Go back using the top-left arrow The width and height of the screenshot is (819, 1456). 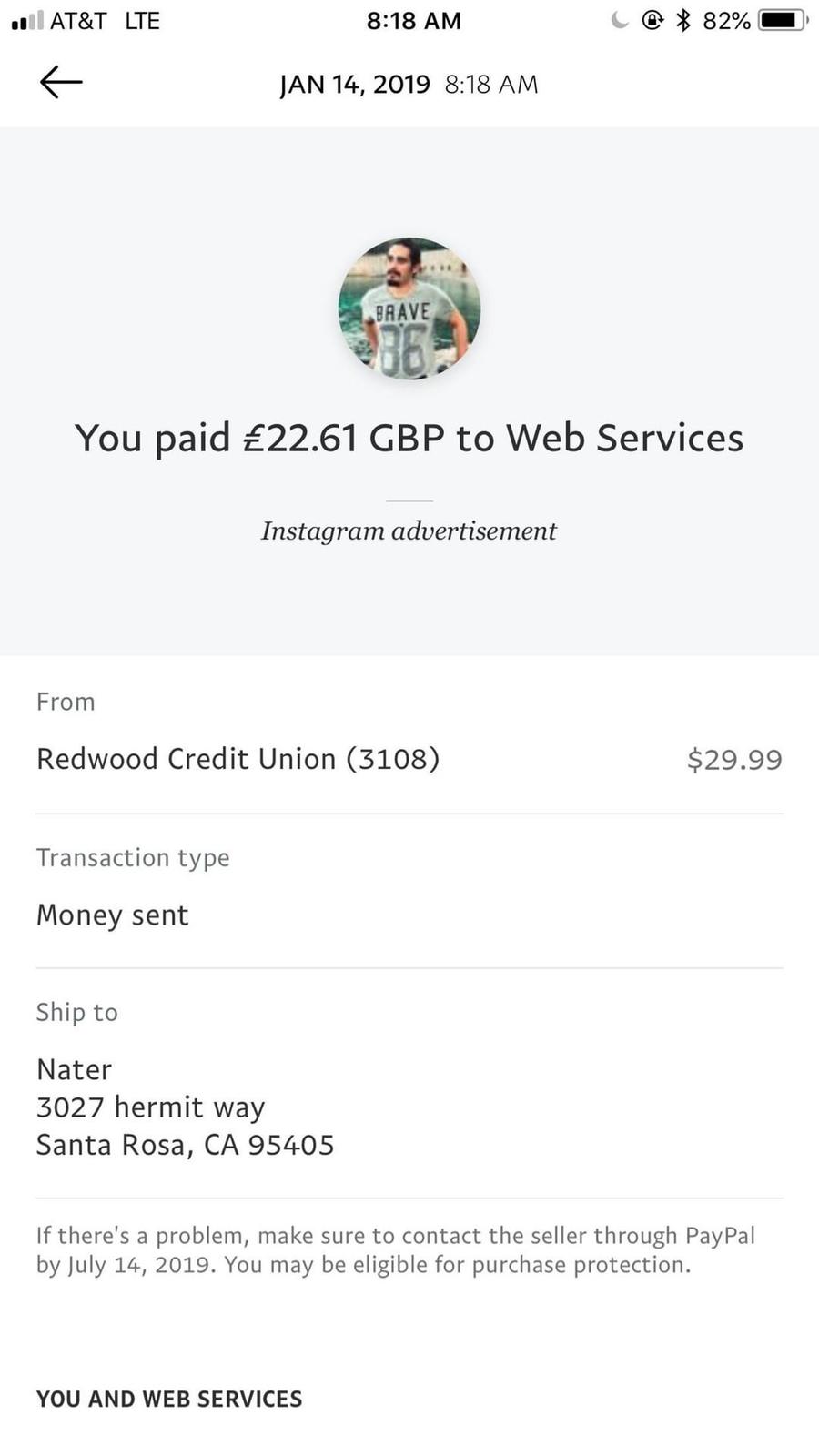pos(61,82)
